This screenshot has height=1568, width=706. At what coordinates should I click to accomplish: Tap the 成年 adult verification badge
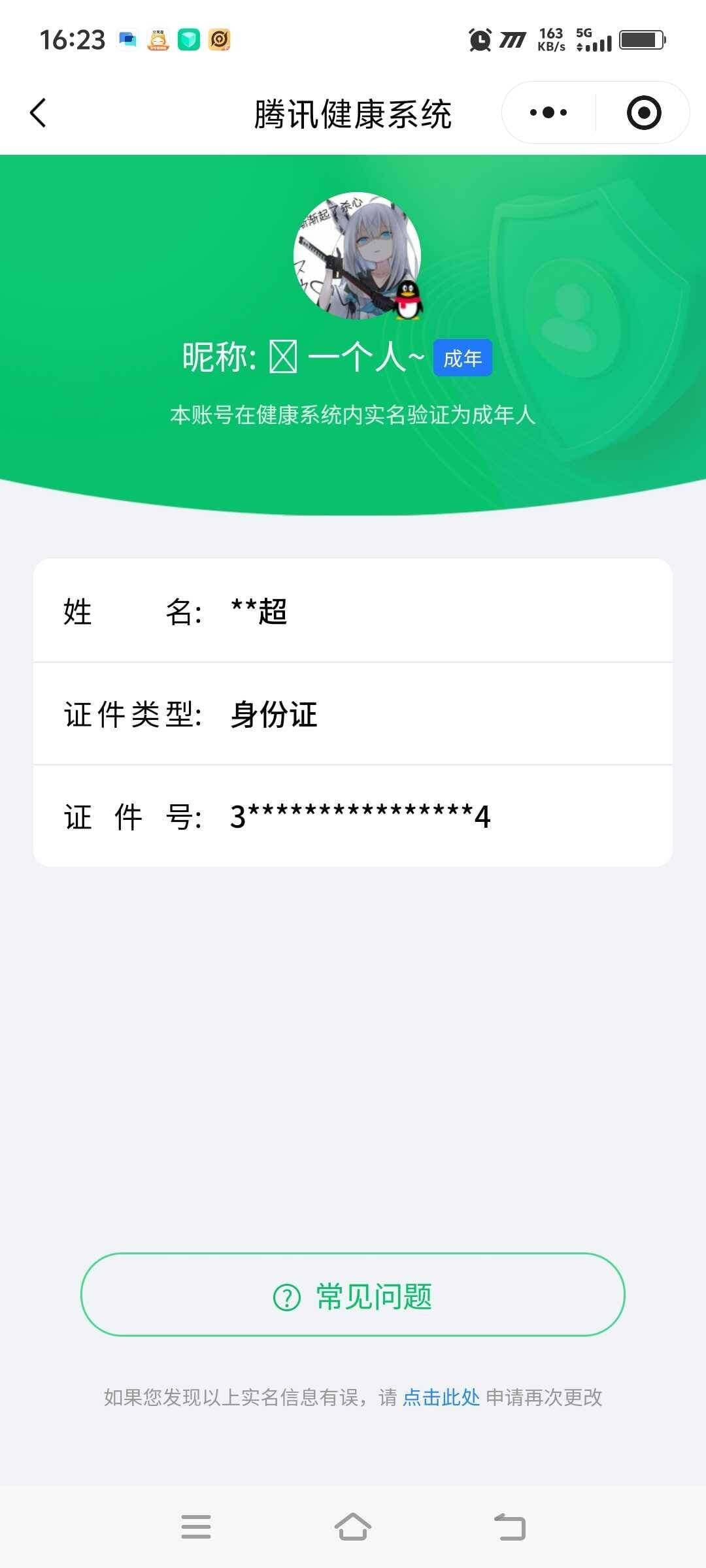(462, 358)
